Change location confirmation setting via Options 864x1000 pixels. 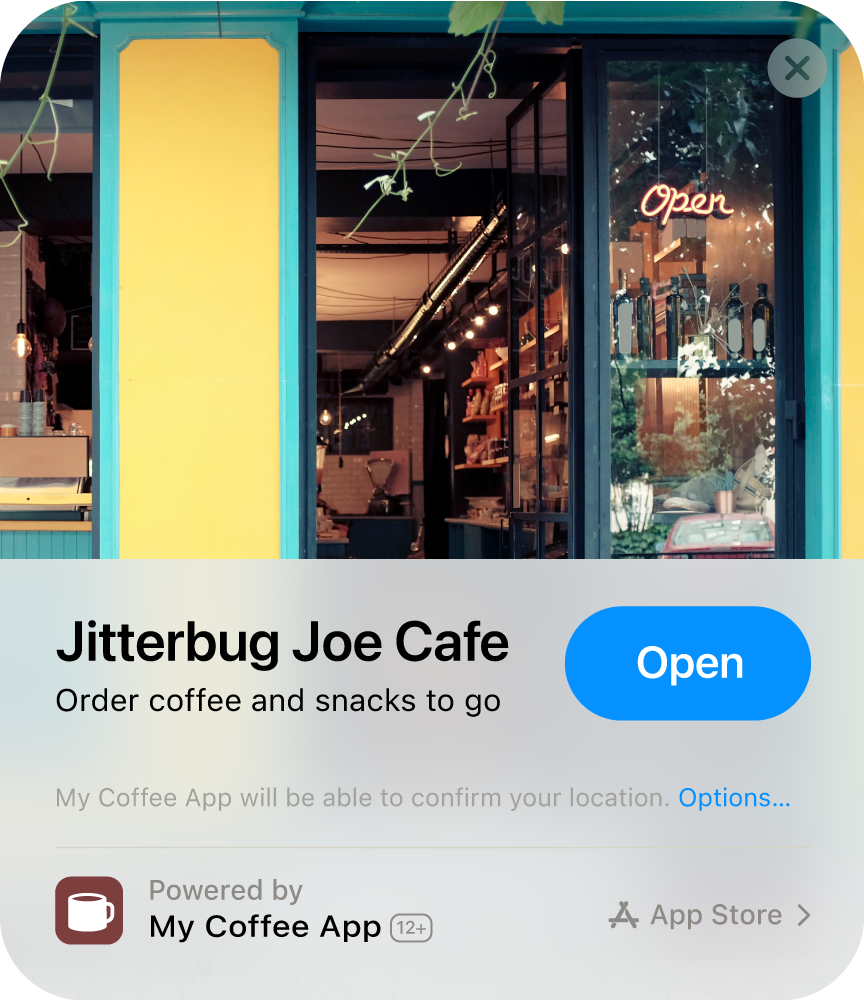pos(734,798)
